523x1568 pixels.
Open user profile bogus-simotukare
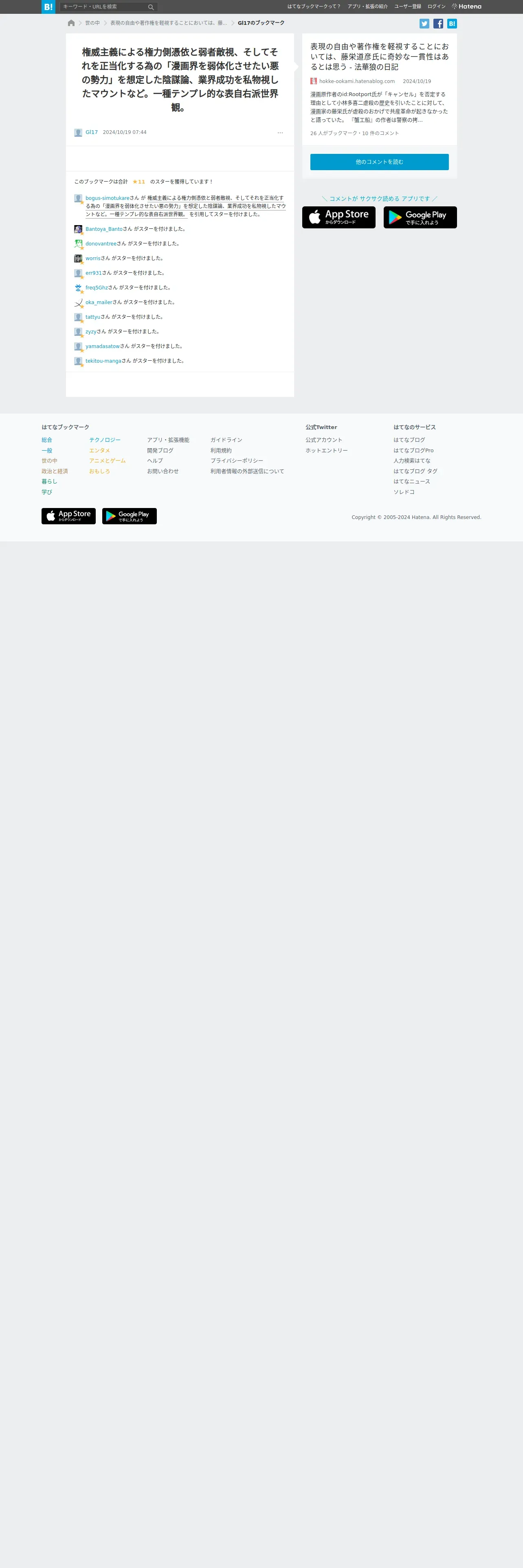click(x=107, y=198)
